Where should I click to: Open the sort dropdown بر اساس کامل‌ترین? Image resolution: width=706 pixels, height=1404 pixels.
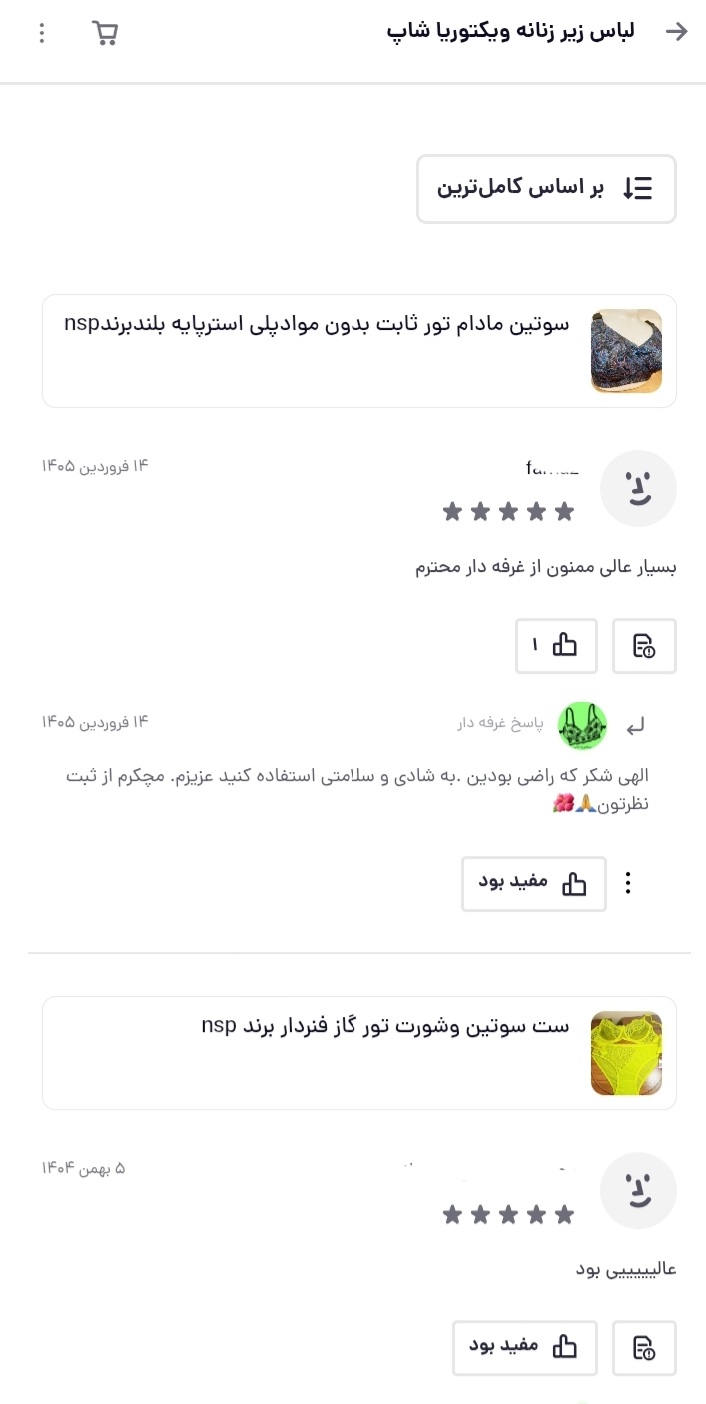click(x=546, y=188)
